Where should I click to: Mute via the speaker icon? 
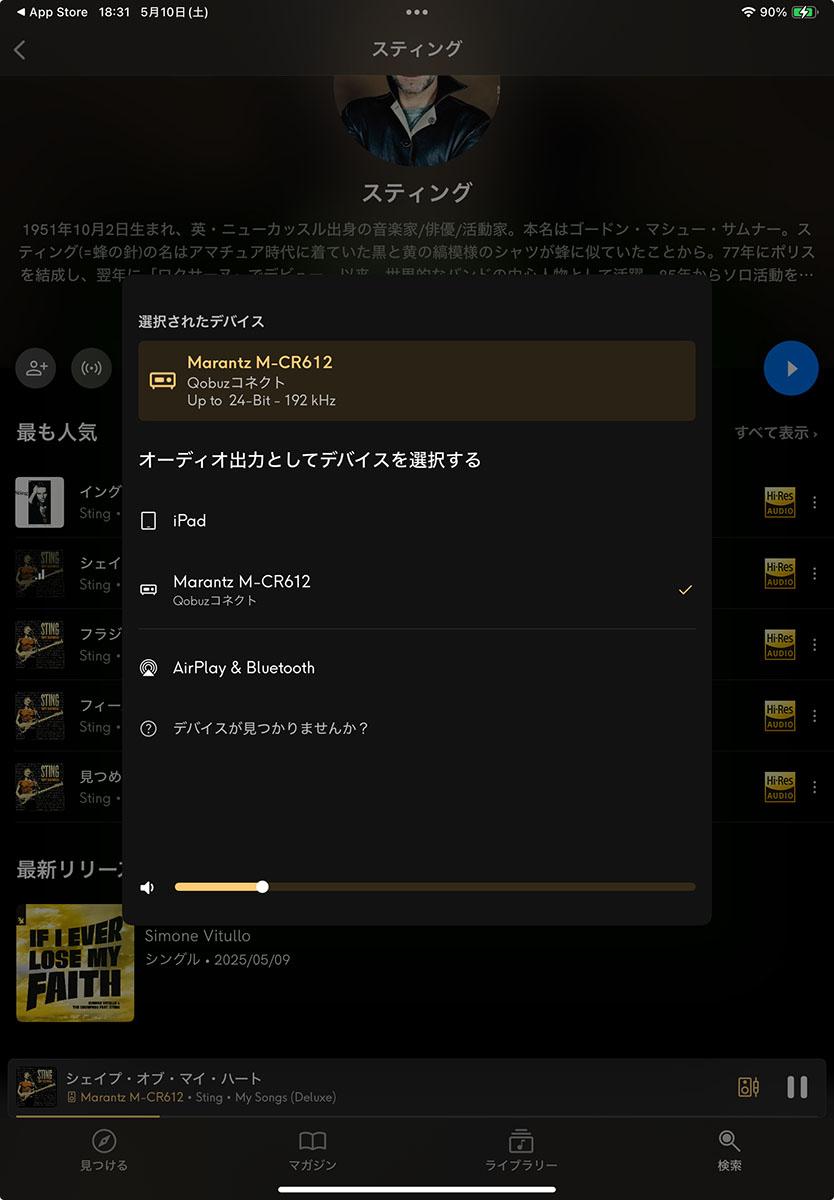tap(148, 887)
